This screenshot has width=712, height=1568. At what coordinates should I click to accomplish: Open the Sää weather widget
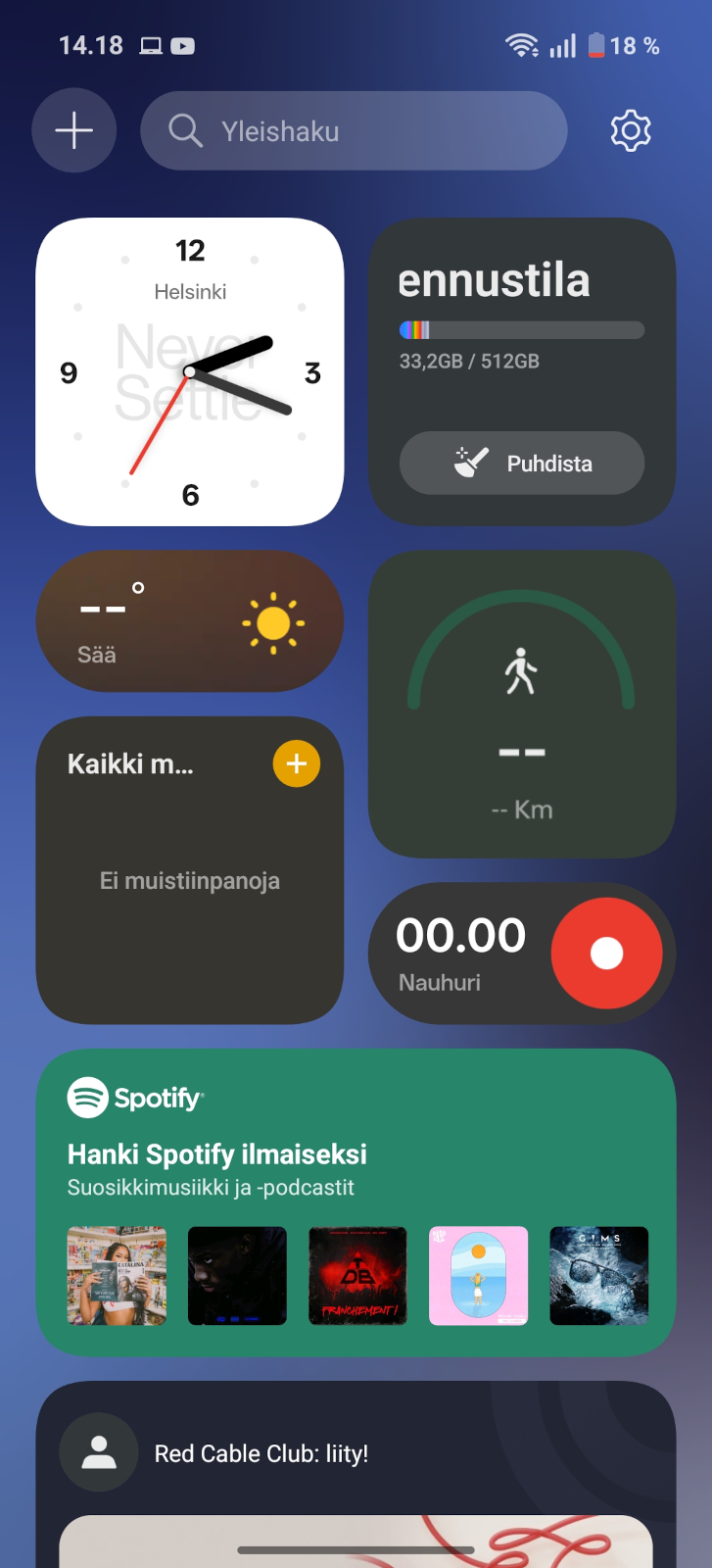190,621
